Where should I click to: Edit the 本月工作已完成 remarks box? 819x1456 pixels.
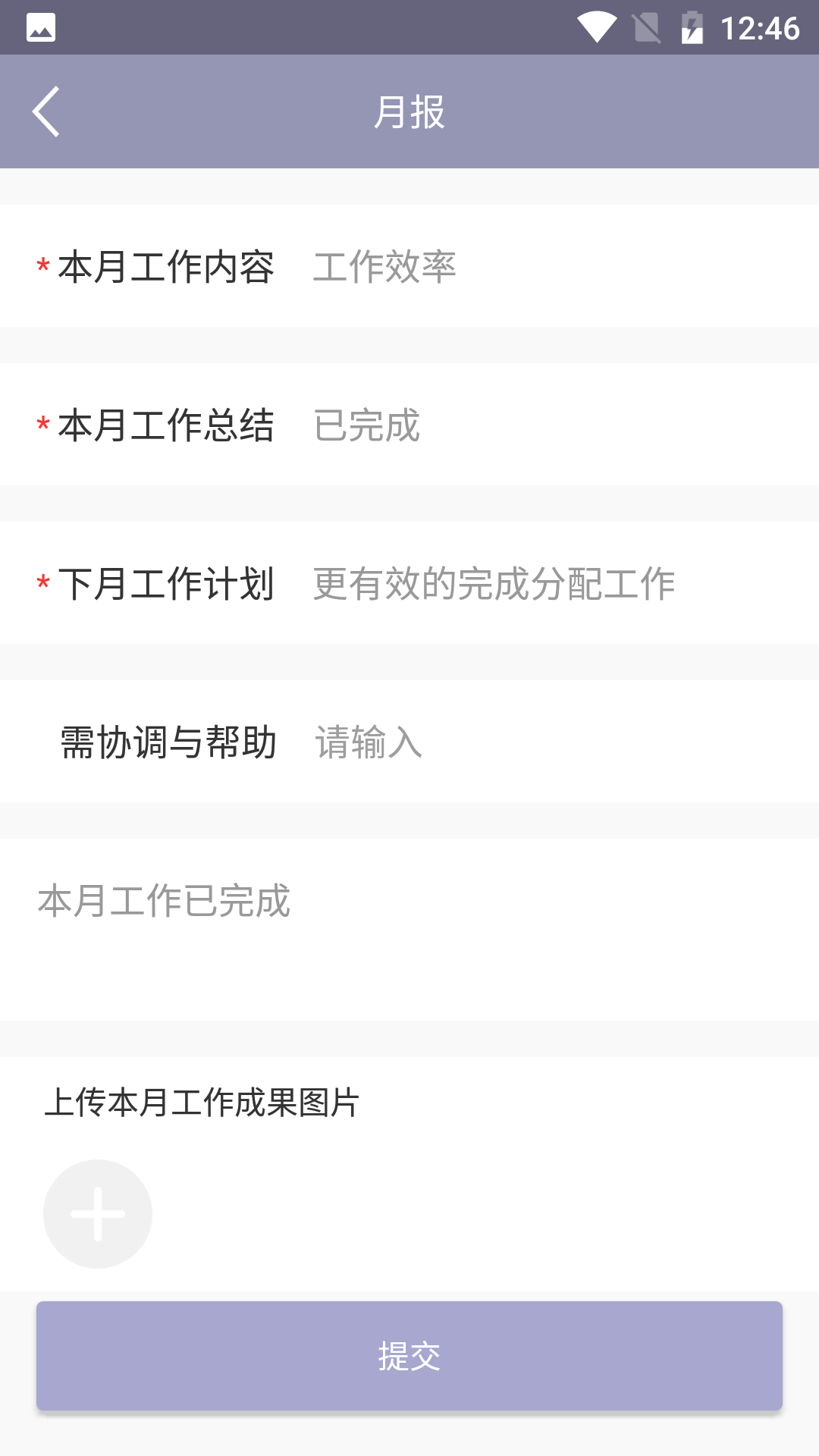click(x=409, y=929)
